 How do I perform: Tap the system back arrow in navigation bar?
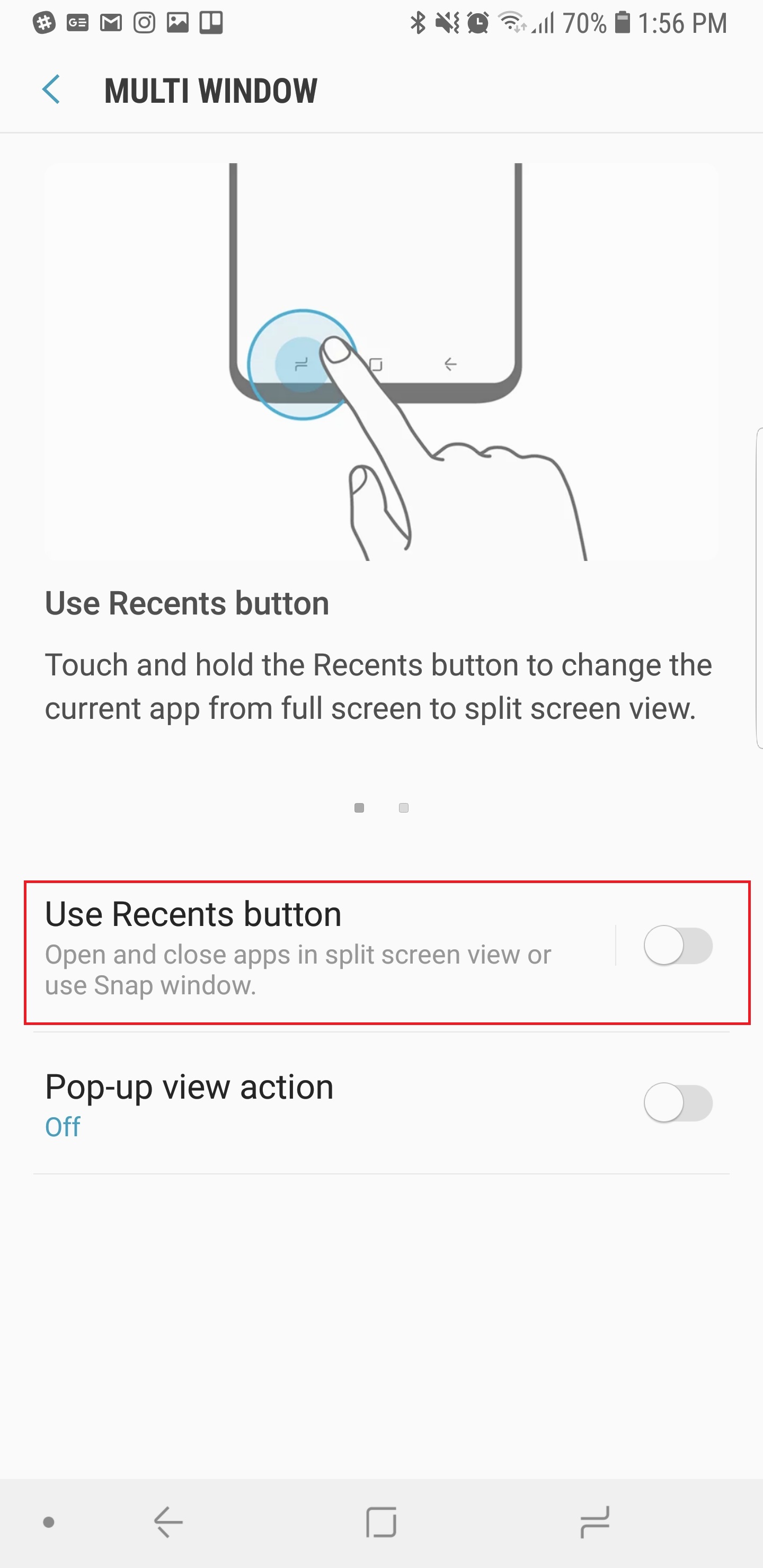coord(168,1523)
